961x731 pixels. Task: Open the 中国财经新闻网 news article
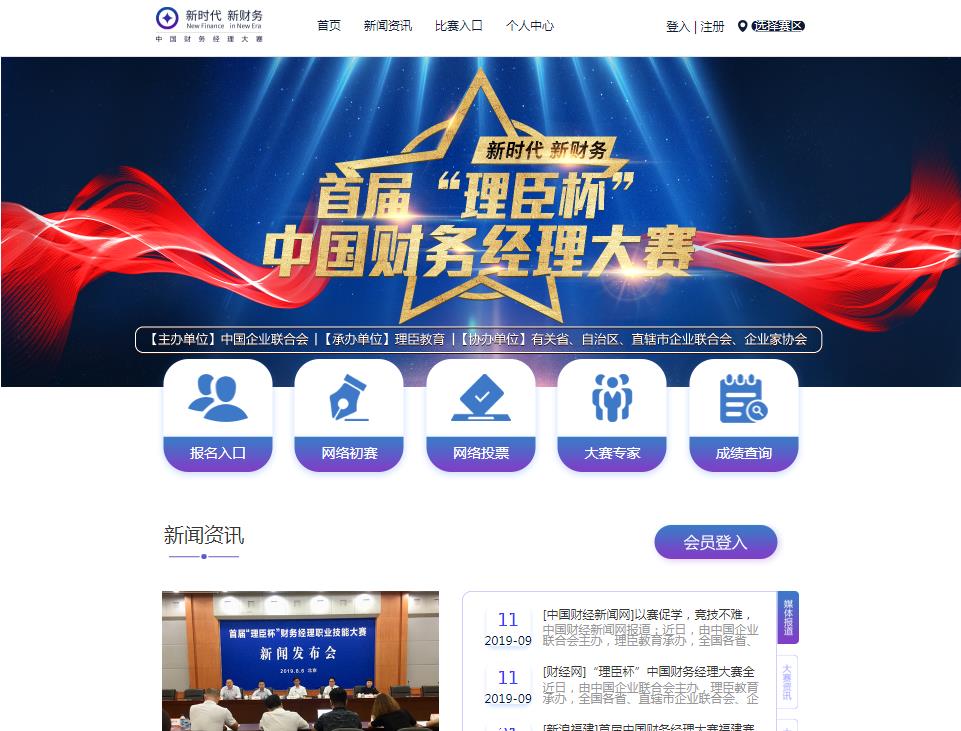[648, 615]
